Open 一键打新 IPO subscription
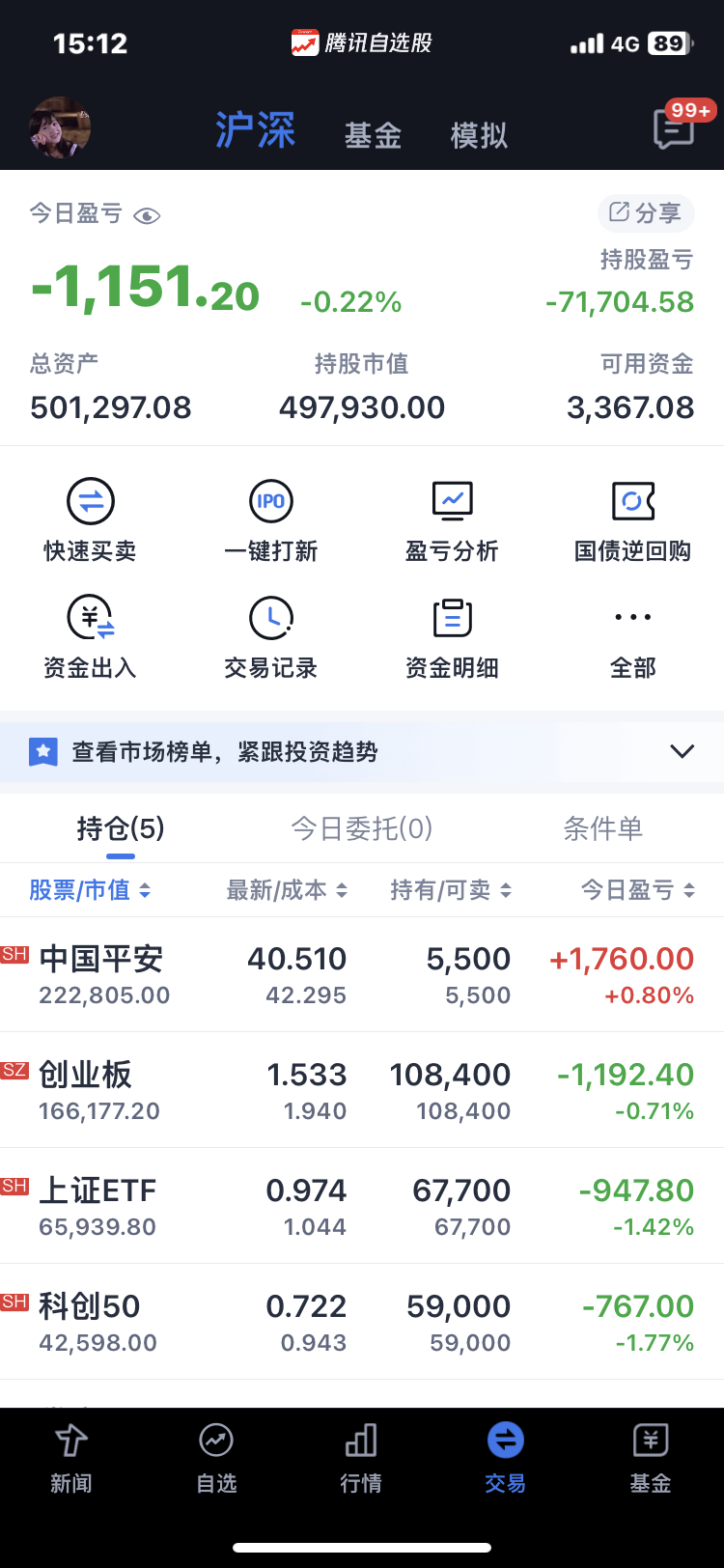 271,521
